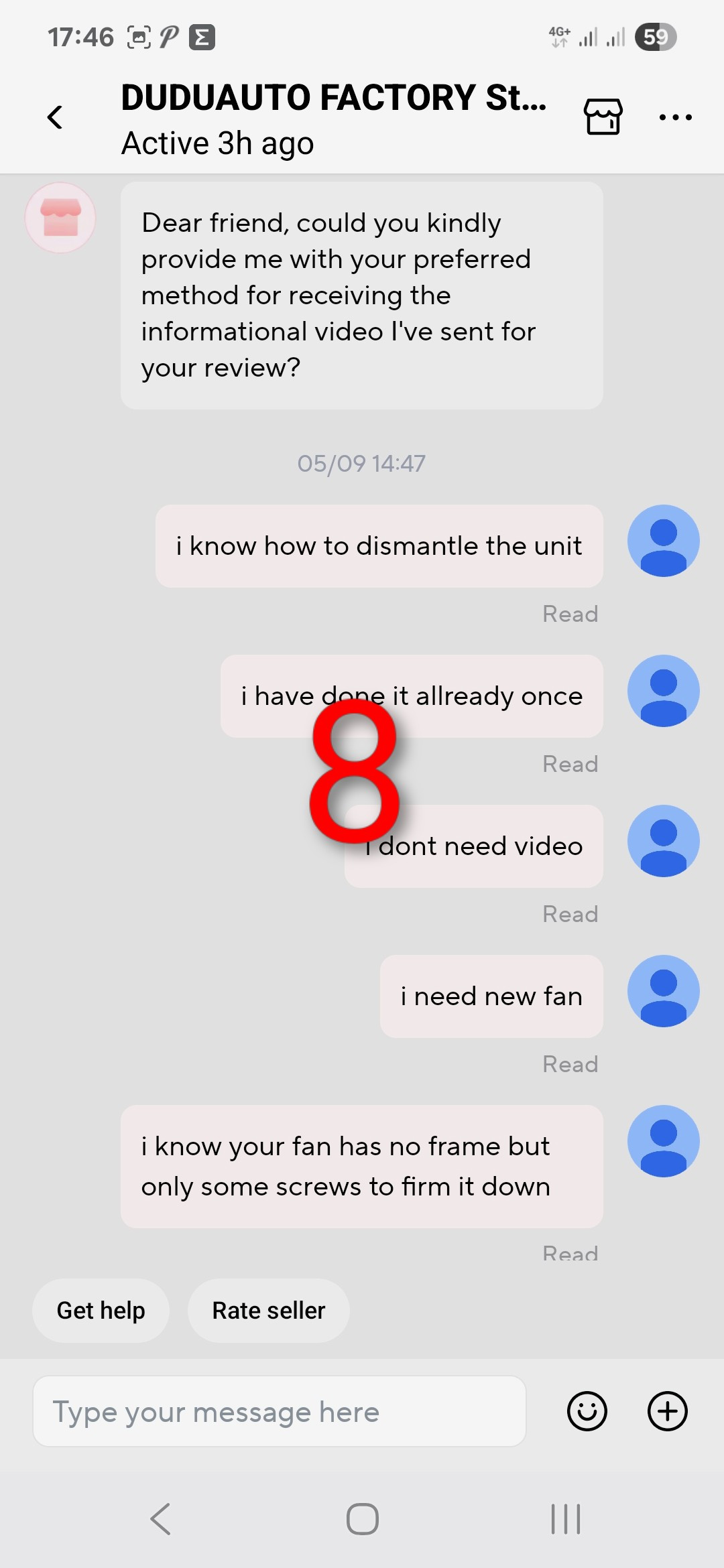Open the emoji picker
This screenshot has width=724, height=1568.
tap(587, 1411)
